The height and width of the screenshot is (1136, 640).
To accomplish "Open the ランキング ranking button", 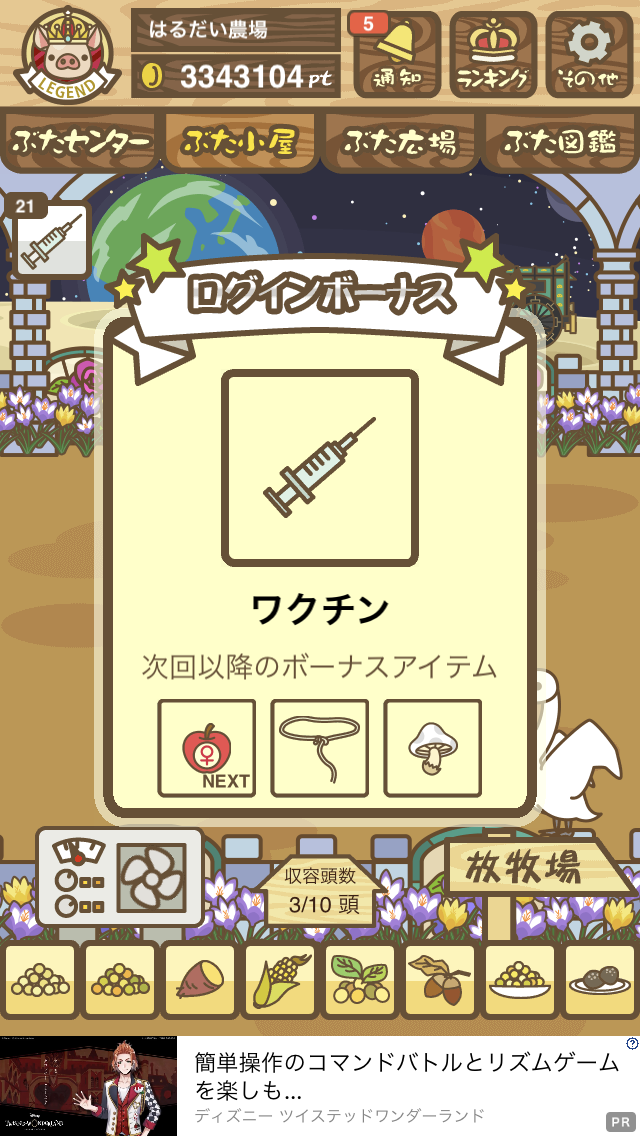I will (493, 54).
